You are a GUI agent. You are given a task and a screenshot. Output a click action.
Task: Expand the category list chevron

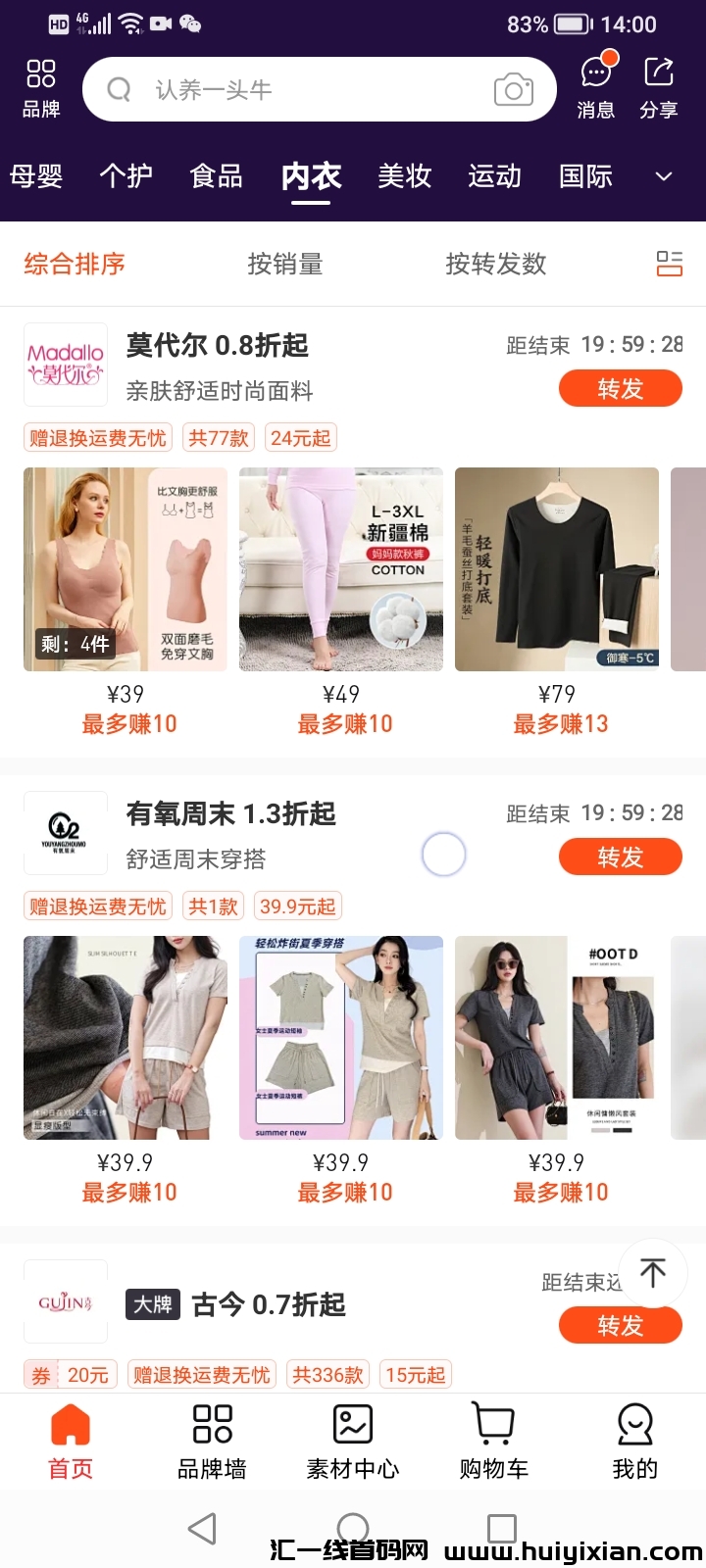click(664, 176)
